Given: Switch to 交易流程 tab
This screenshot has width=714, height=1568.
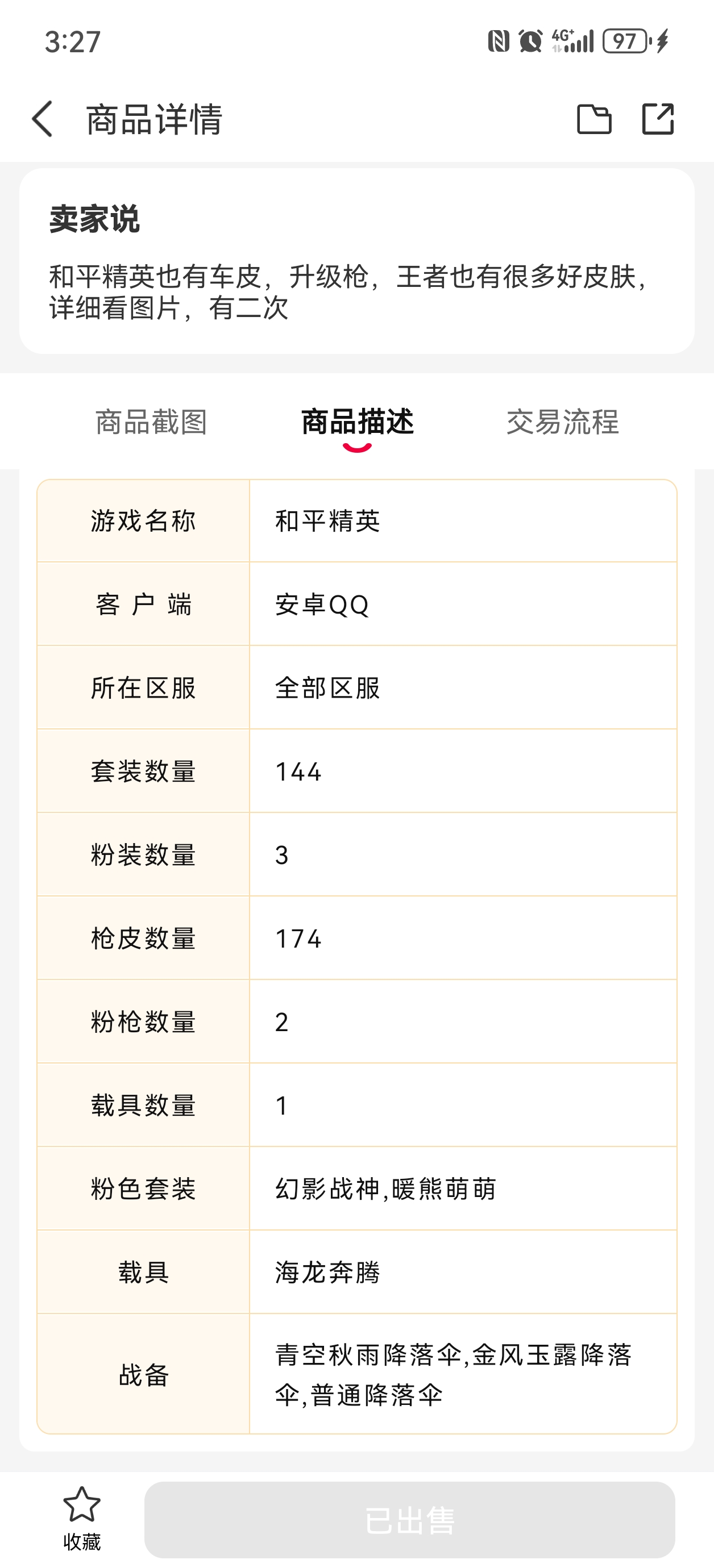Looking at the screenshot, I should tap(562, 422).
